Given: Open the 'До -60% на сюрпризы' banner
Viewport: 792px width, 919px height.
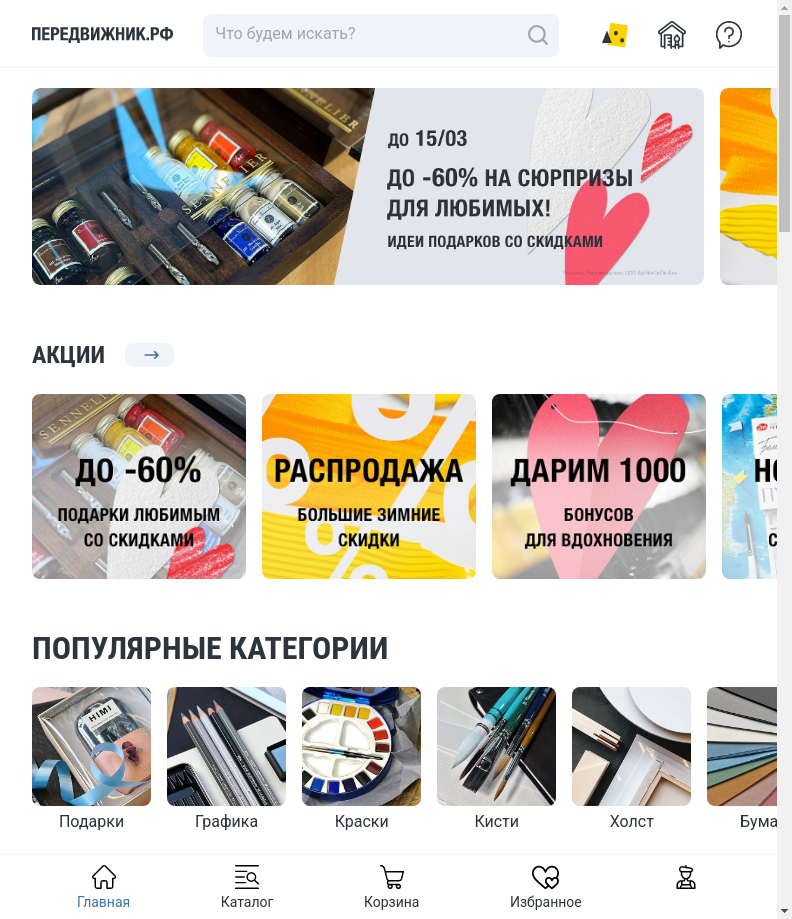Looking at the screenshot, I should coord(368,187).
